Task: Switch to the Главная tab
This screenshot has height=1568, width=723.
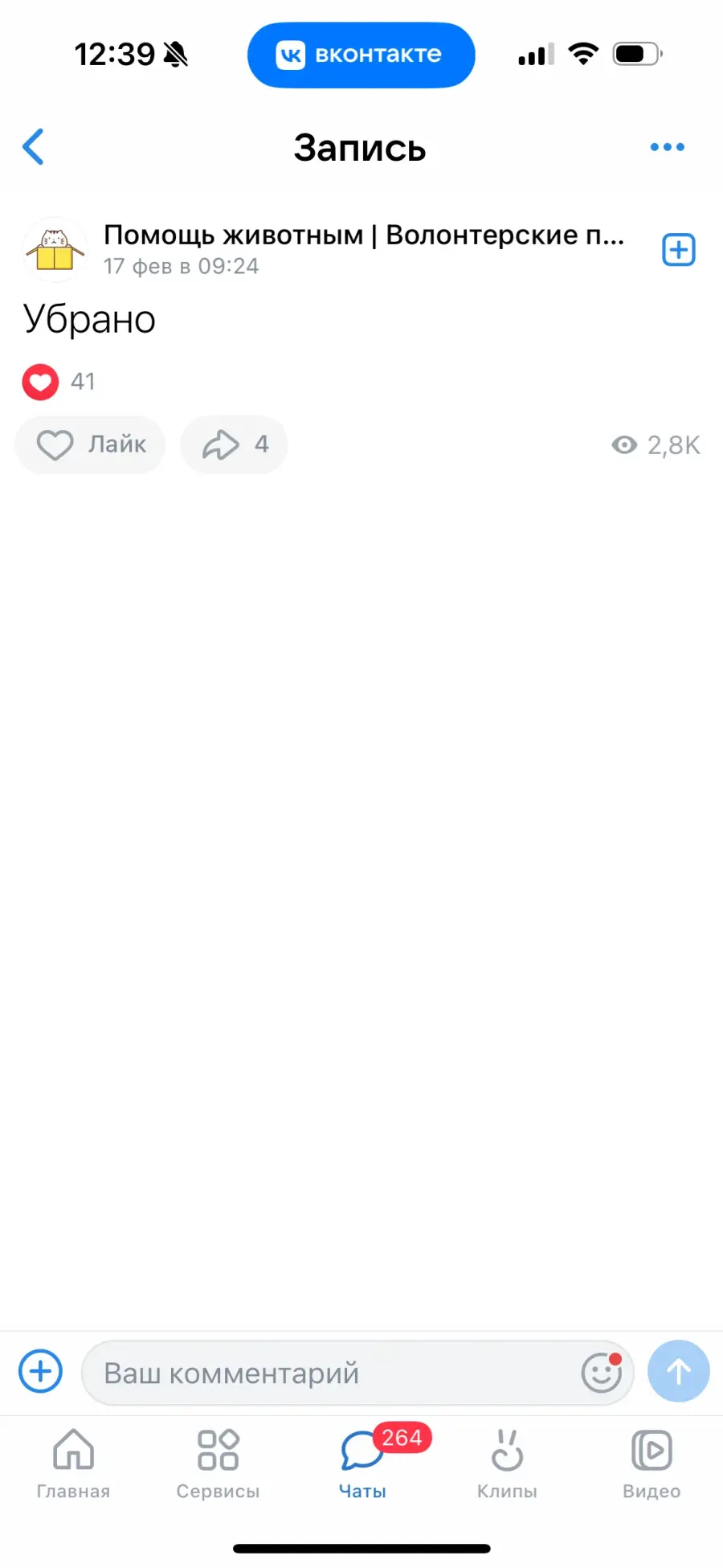Action: (x=73, y=1464)
